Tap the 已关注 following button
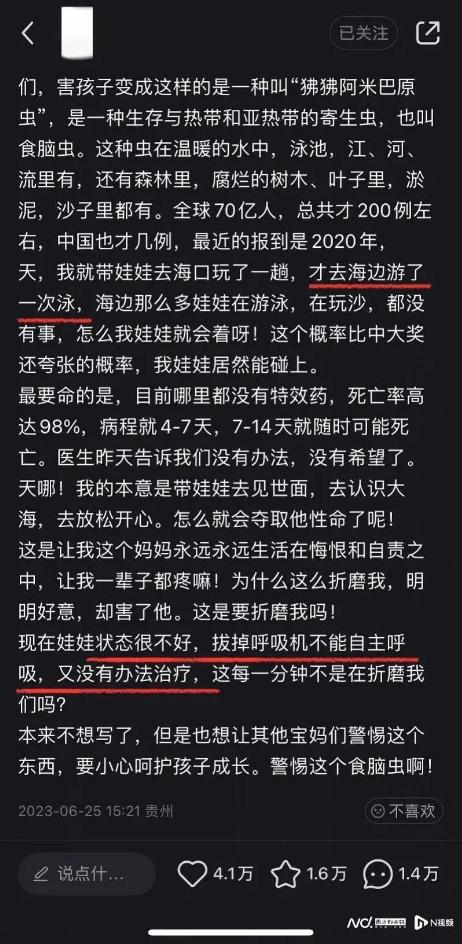The height and width of the screenshot is (944, 462). [x=363, y=33]
